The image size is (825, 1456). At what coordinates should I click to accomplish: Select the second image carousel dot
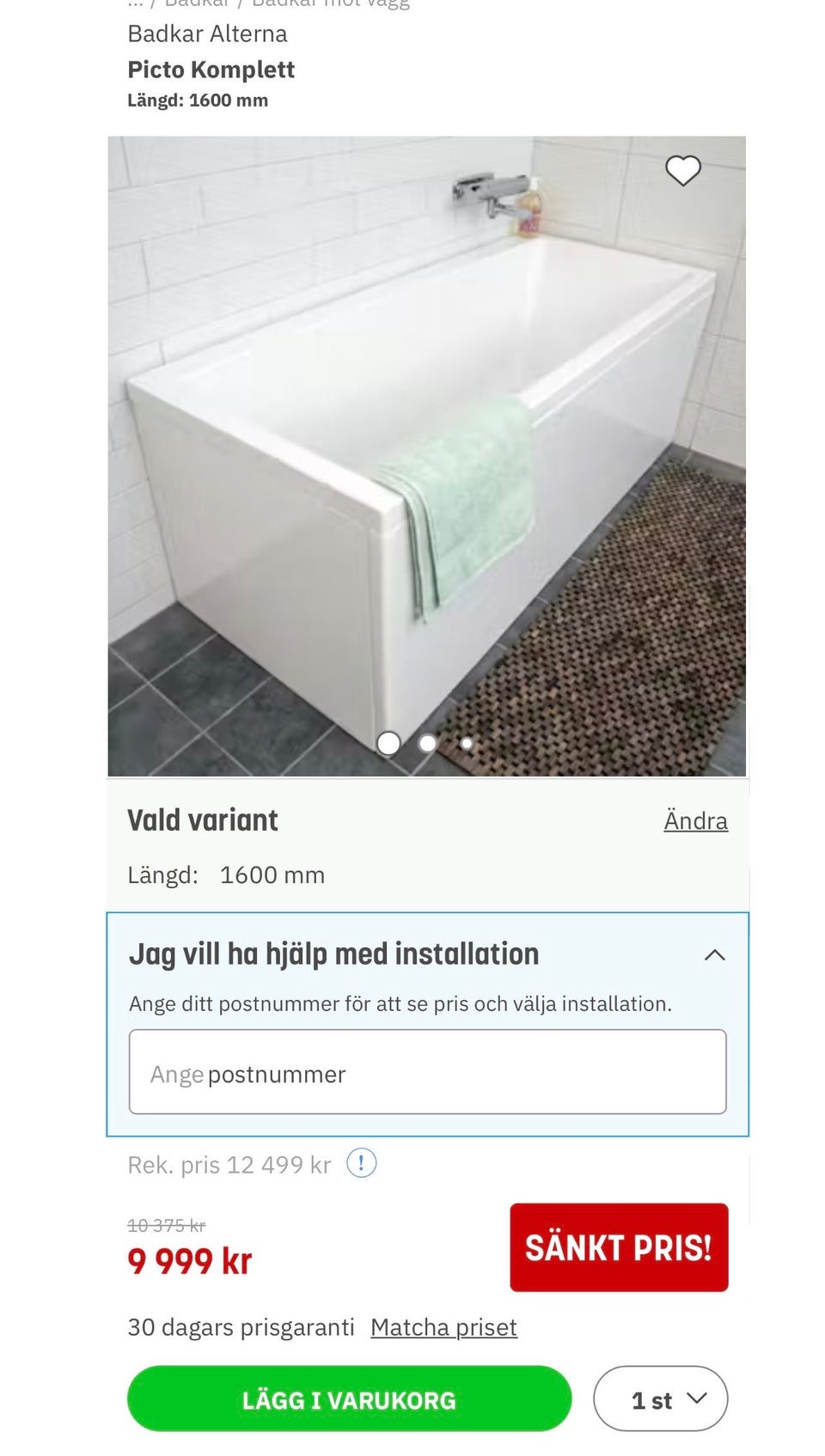[427, 743]
